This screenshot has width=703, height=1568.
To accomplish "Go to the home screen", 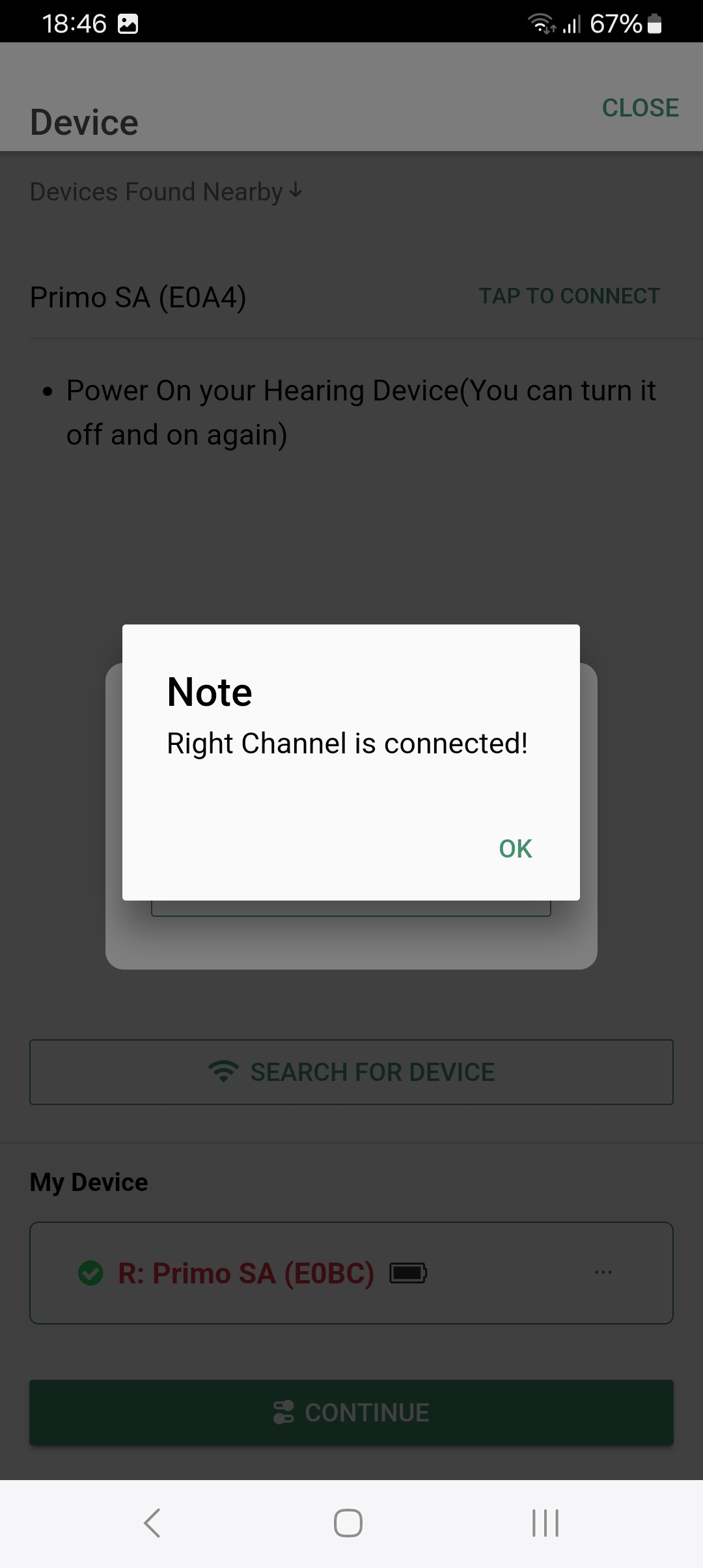I will (x=348, y=1523).
